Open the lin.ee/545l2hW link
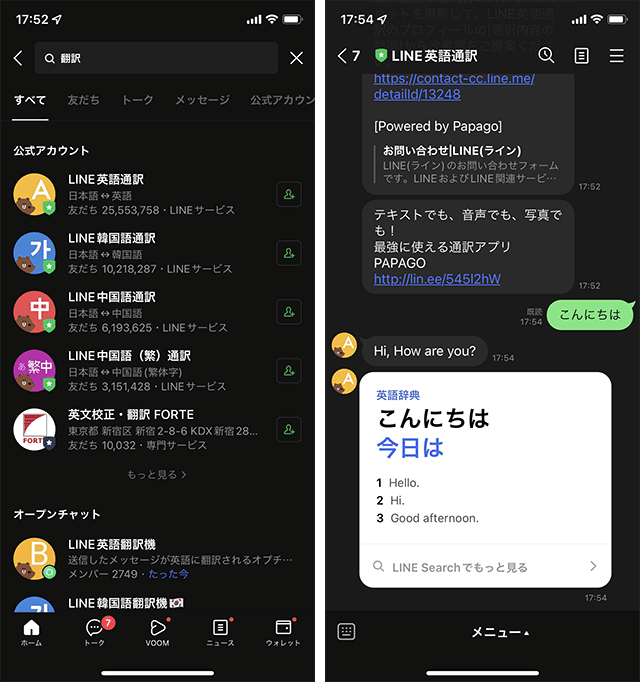Viewport: 640px width, 682px height. pyautogui.click(x=437, y=279)
